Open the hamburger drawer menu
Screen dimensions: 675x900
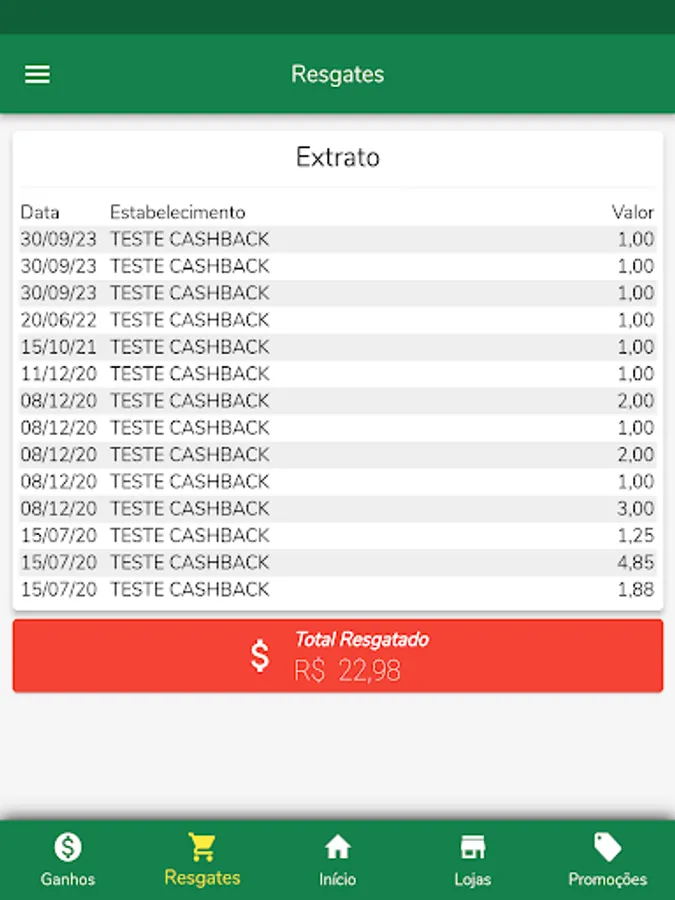coord(37,75)
